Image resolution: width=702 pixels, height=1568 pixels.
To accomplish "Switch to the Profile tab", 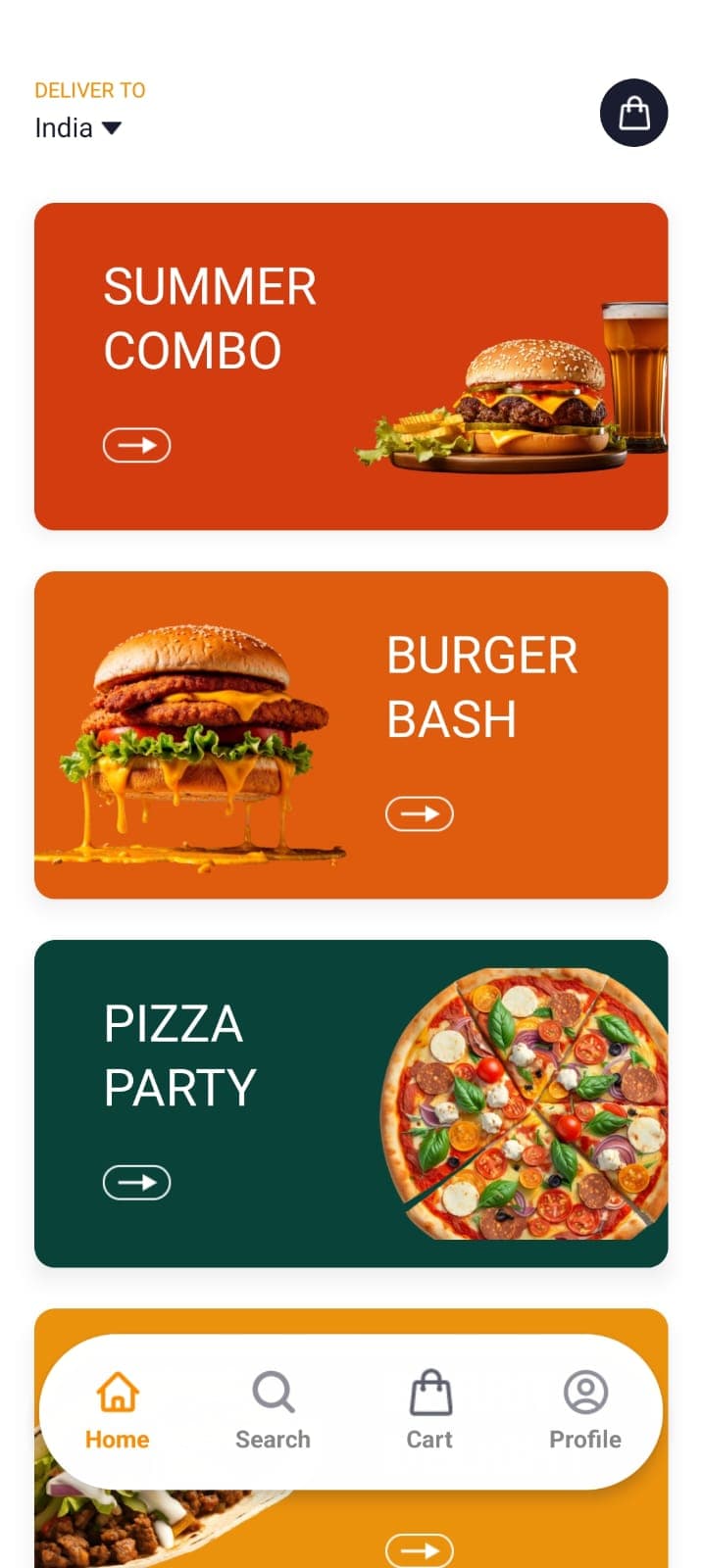I will (x=585, y=1411).
